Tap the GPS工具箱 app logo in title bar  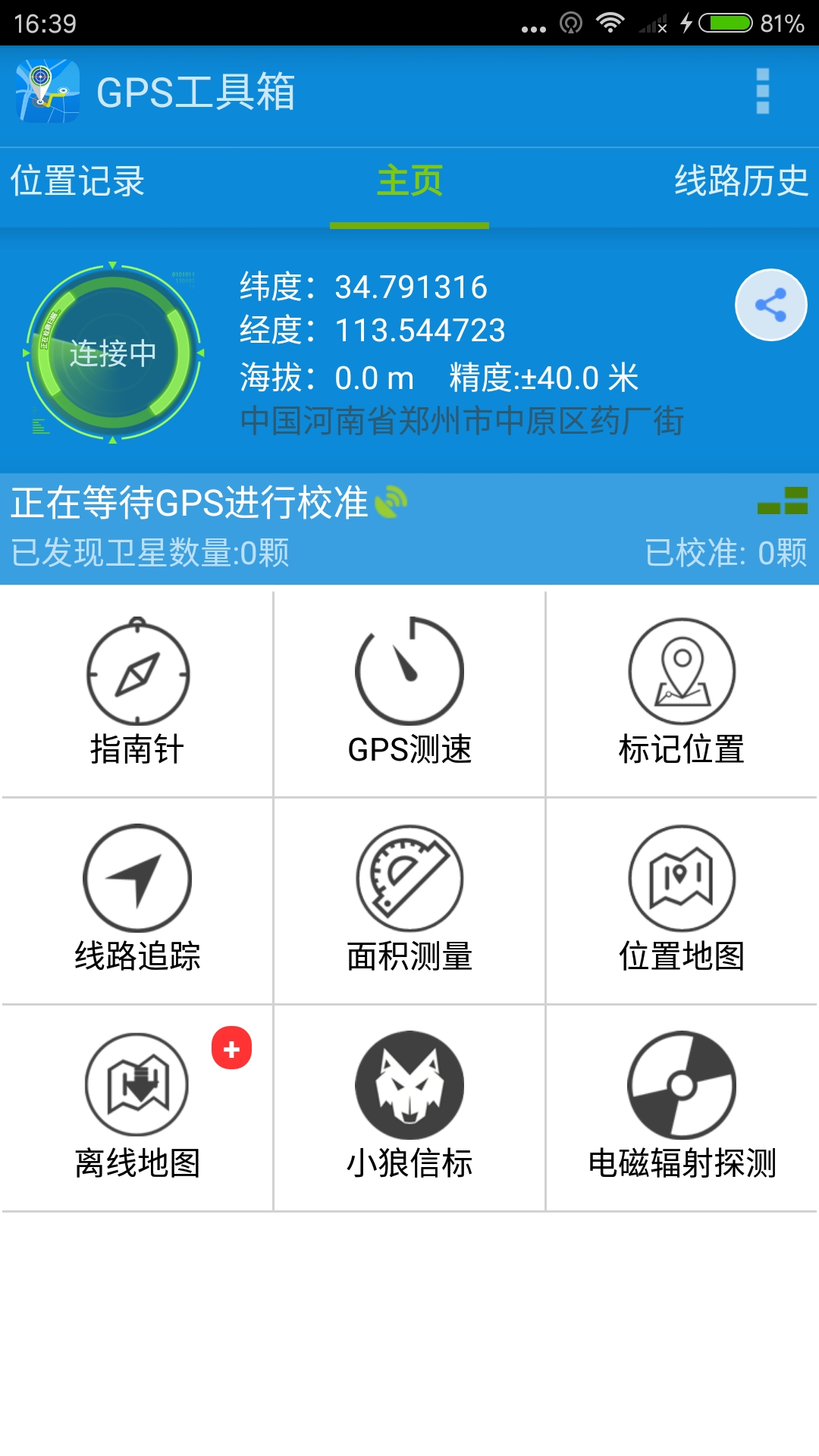pos(47,93)
